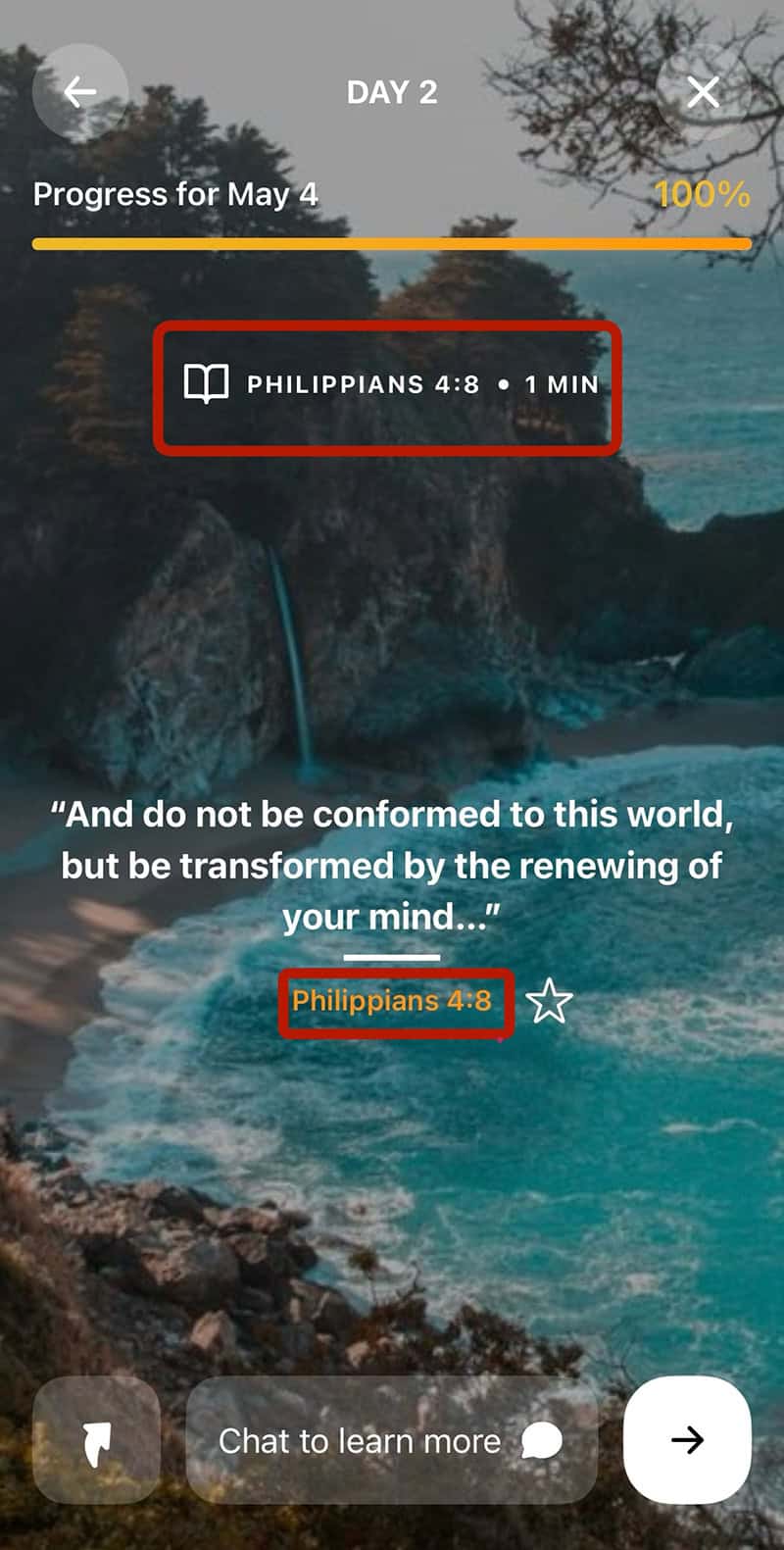Viewport: 784px width, 1550px height.
Task: Open the Philippians 4:8 reading header
Action: pos(390,384)
